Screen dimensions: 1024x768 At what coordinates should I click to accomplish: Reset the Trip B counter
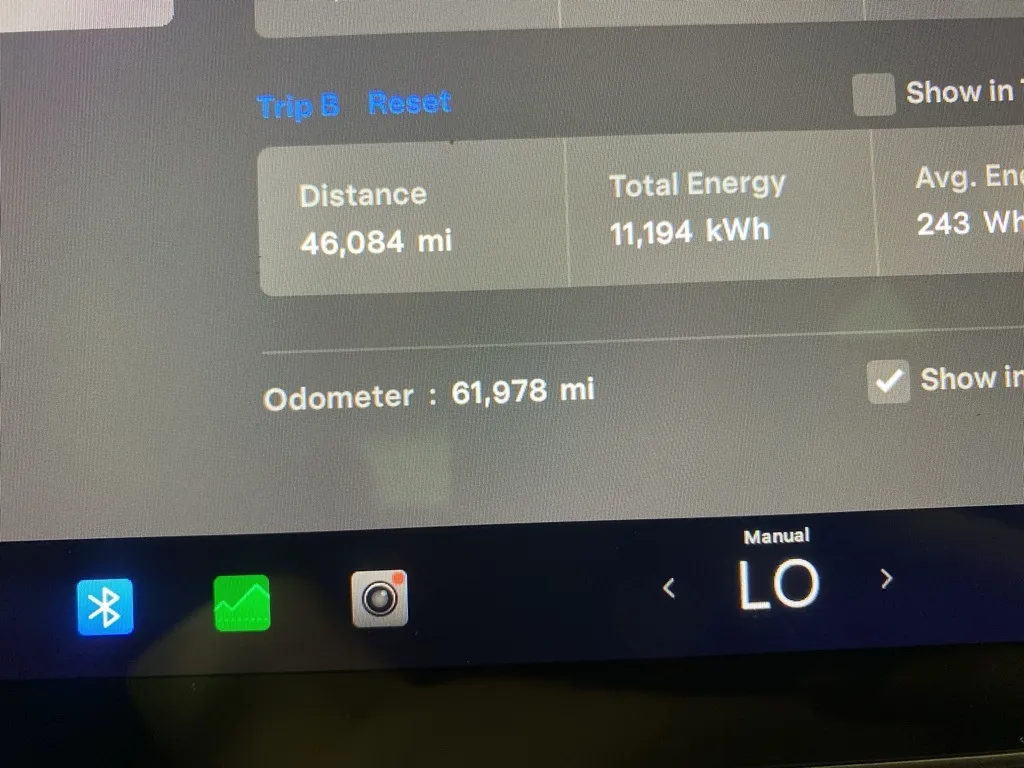[409, 102]
